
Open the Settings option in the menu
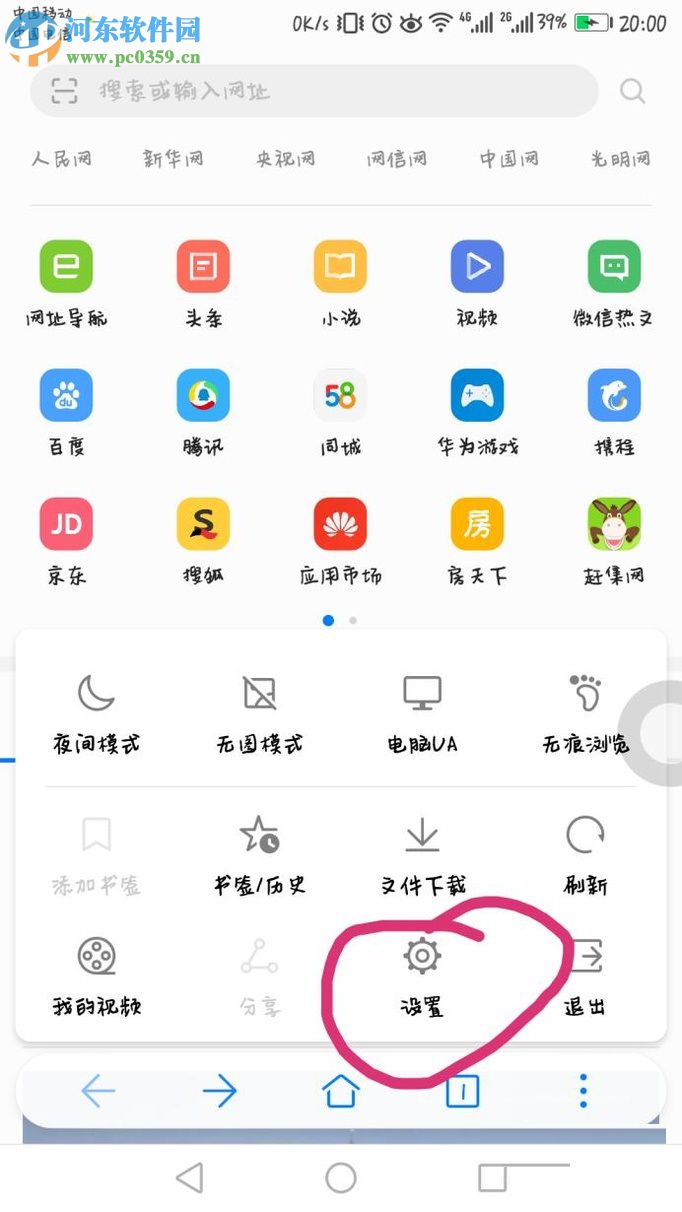[x=422, y=974]
